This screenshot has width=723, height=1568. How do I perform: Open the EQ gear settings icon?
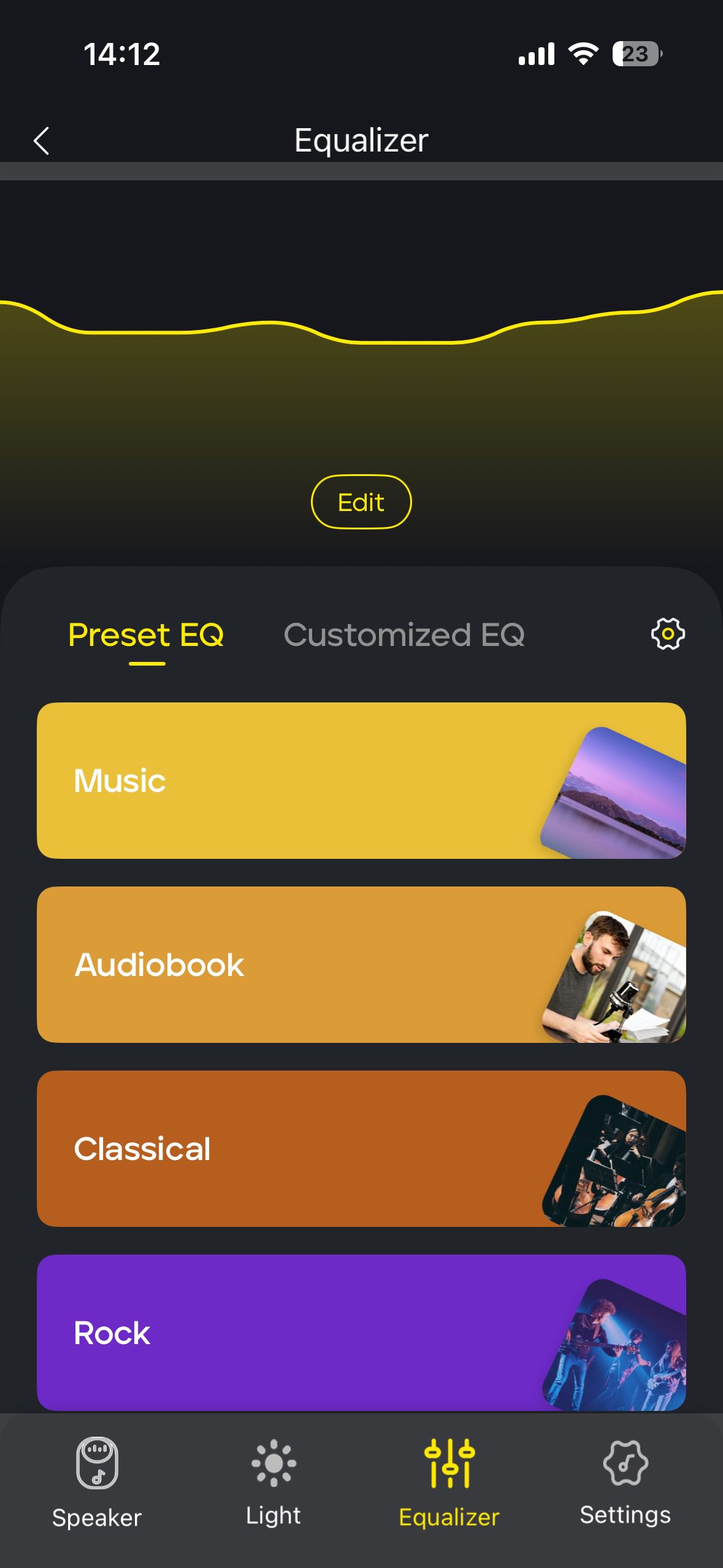[667, 634]
